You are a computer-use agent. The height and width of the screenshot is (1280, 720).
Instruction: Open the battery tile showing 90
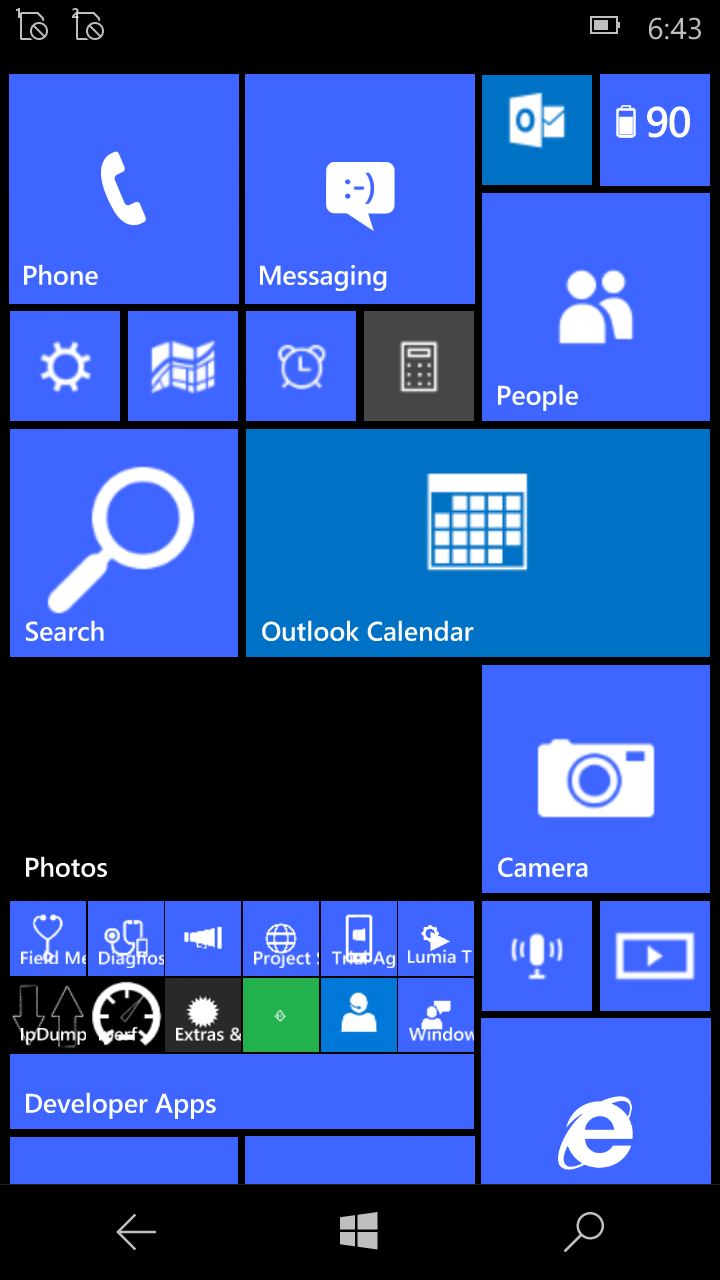point(655,130)
